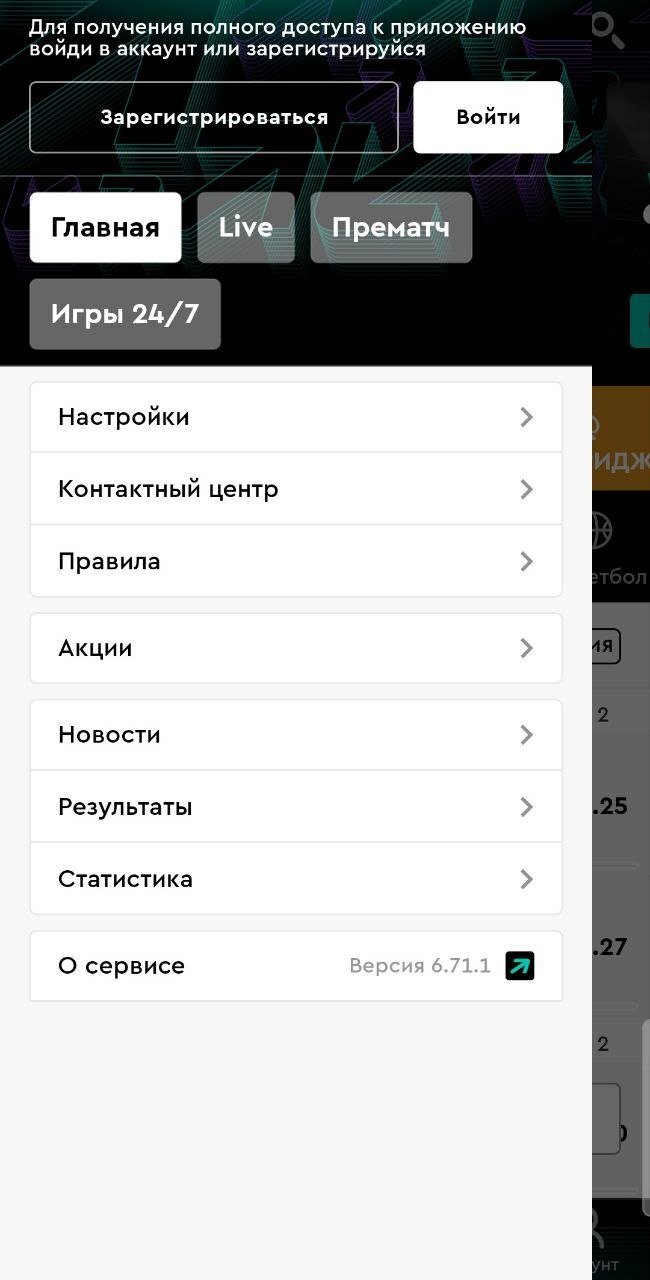The image size is (650, 1280).
Task: Open the Статистика row
Action: [x=296, y=879]
